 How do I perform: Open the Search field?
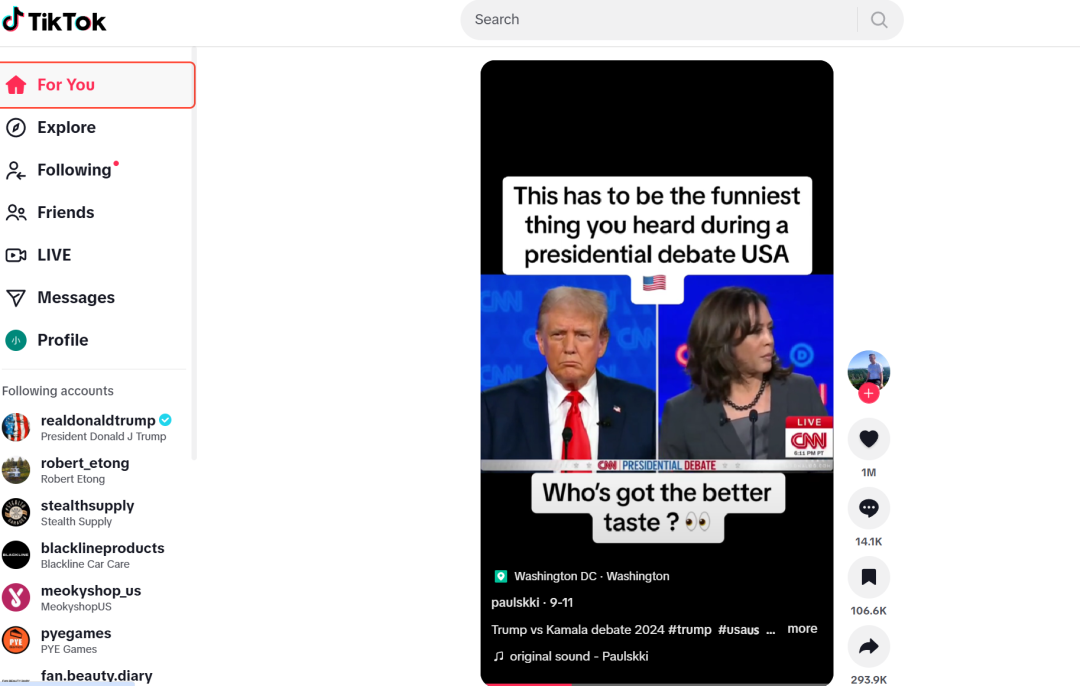click(660, 20)
